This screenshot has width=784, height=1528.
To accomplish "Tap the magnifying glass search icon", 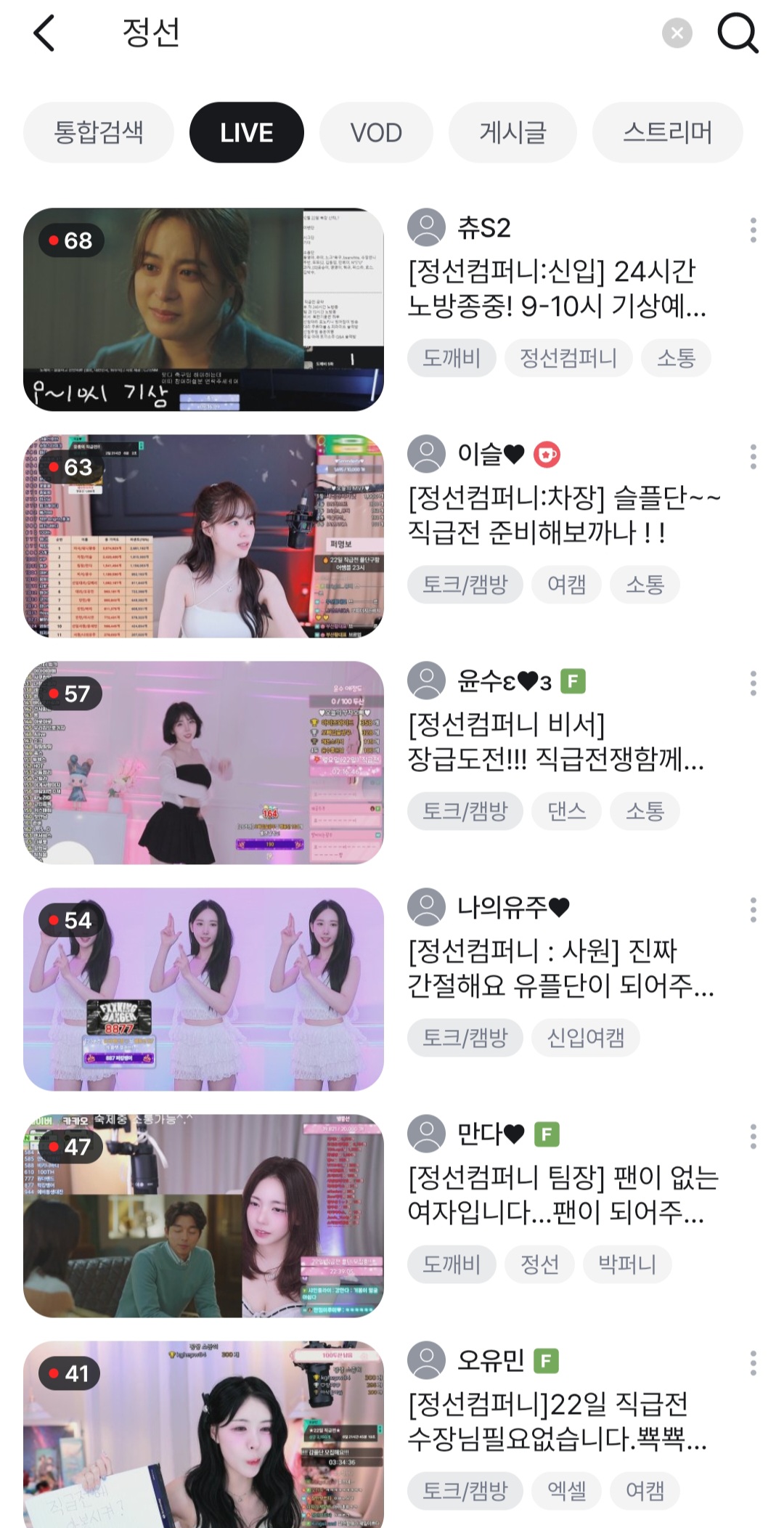I will click(x=738, y=33).
